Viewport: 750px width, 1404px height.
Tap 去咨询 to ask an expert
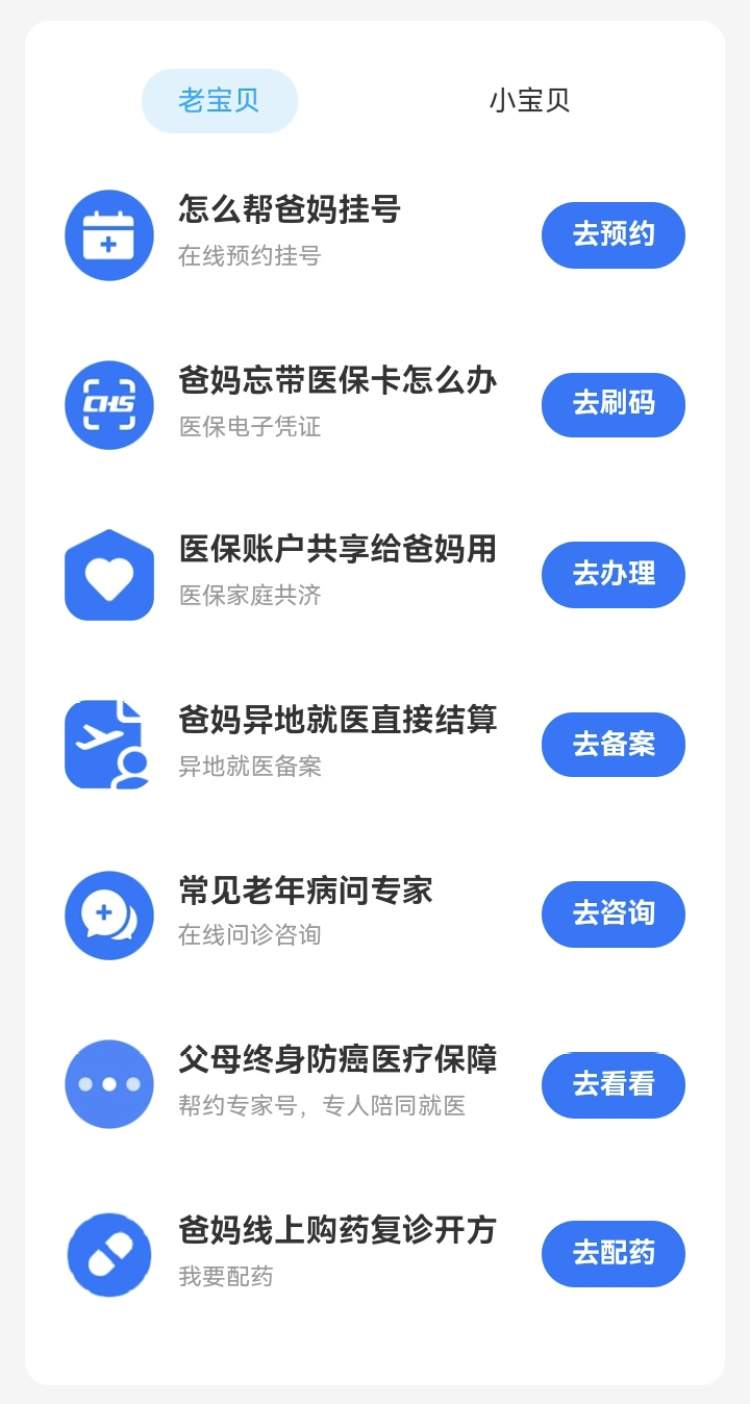(x=613, y=914)
